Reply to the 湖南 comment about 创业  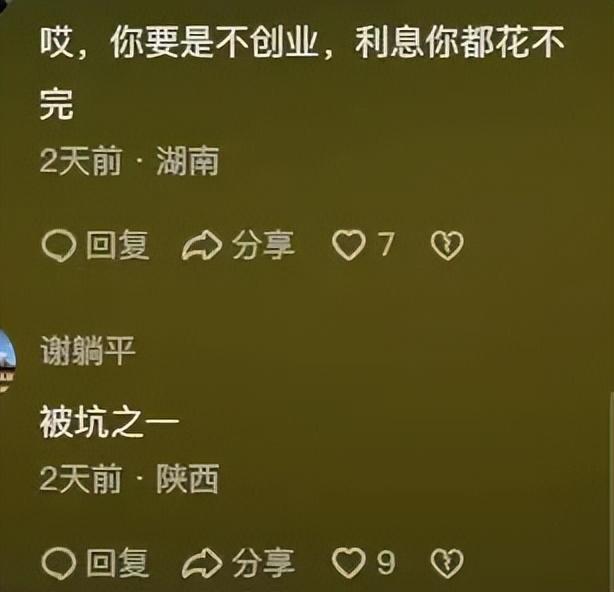(95, 245)
